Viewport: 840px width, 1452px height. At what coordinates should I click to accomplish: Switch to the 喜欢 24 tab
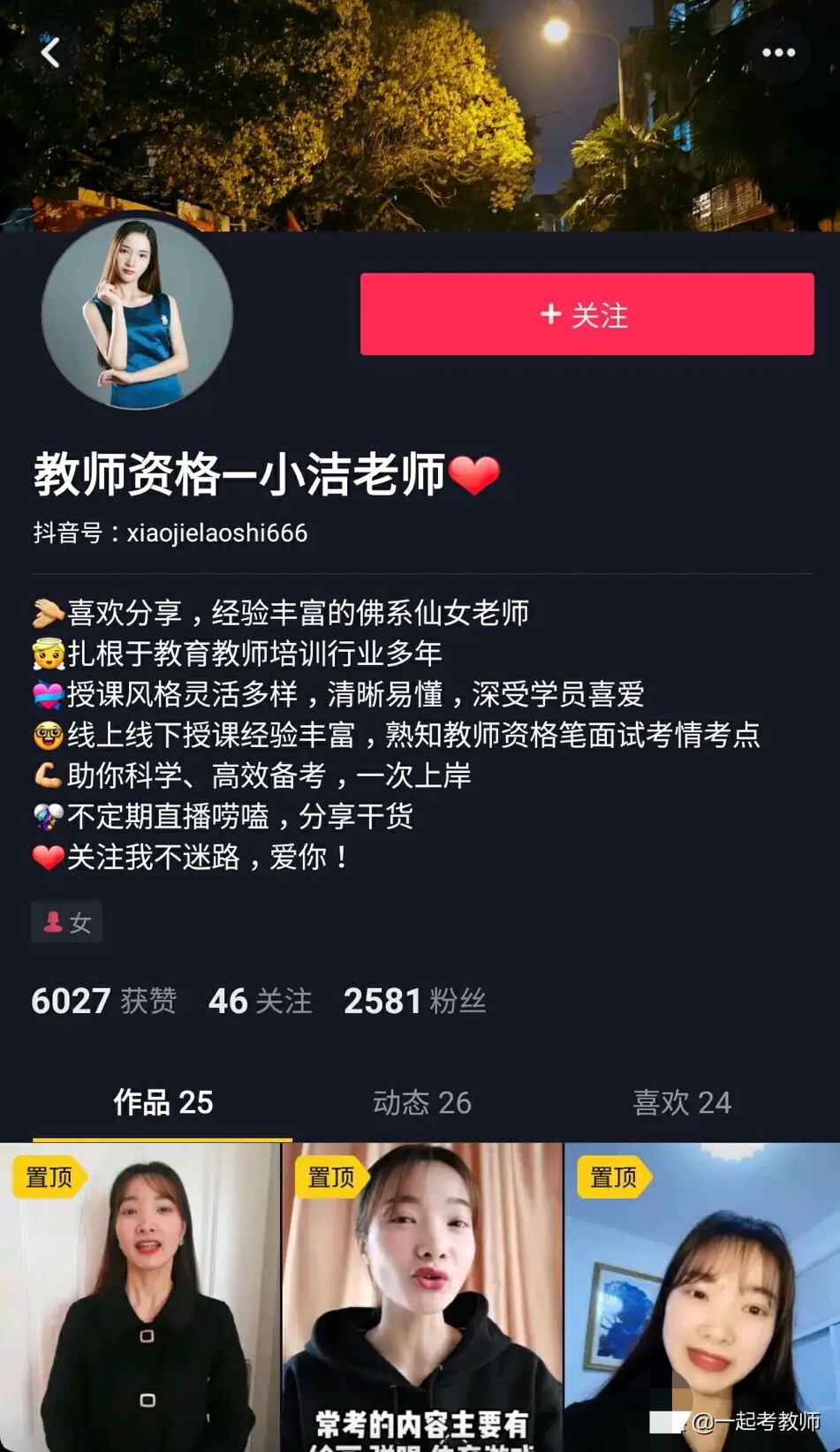(x=682, y=1102)
